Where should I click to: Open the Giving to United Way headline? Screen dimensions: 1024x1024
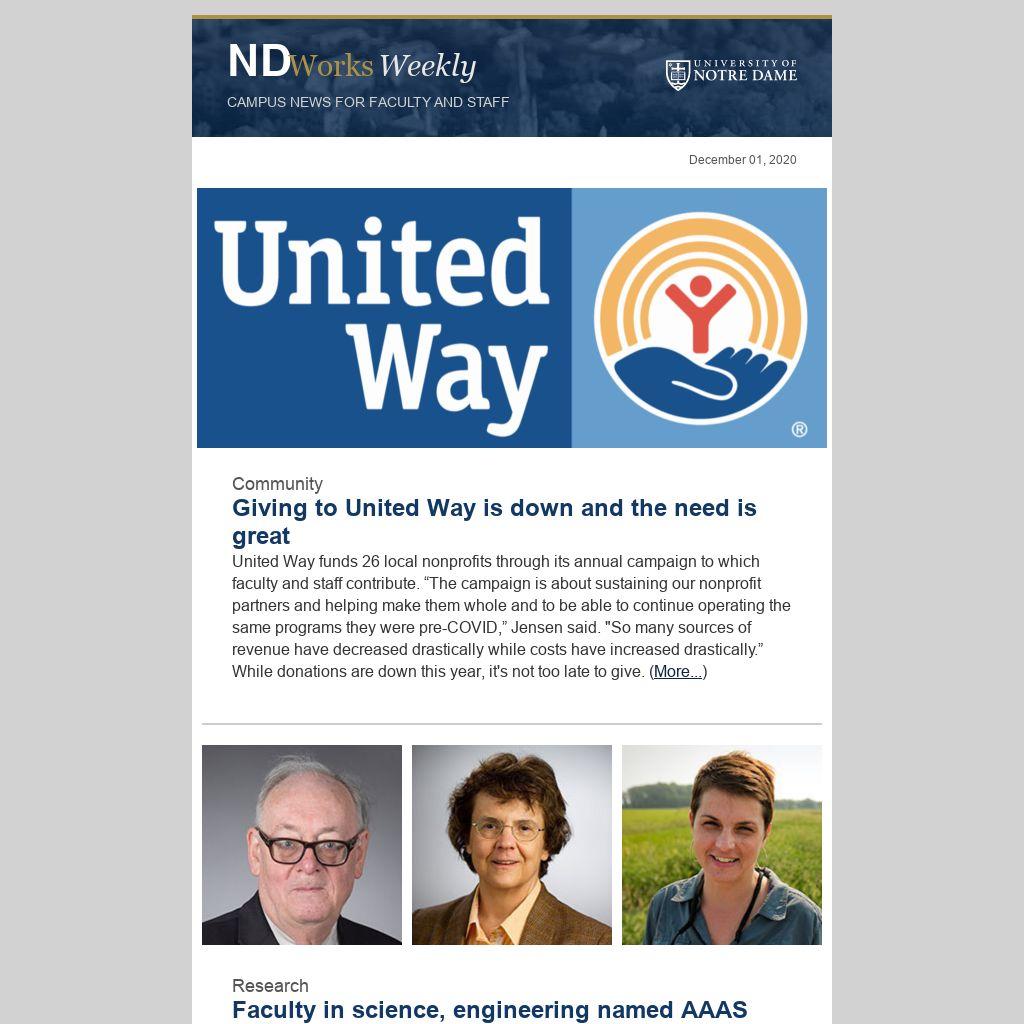click(494, 508)
